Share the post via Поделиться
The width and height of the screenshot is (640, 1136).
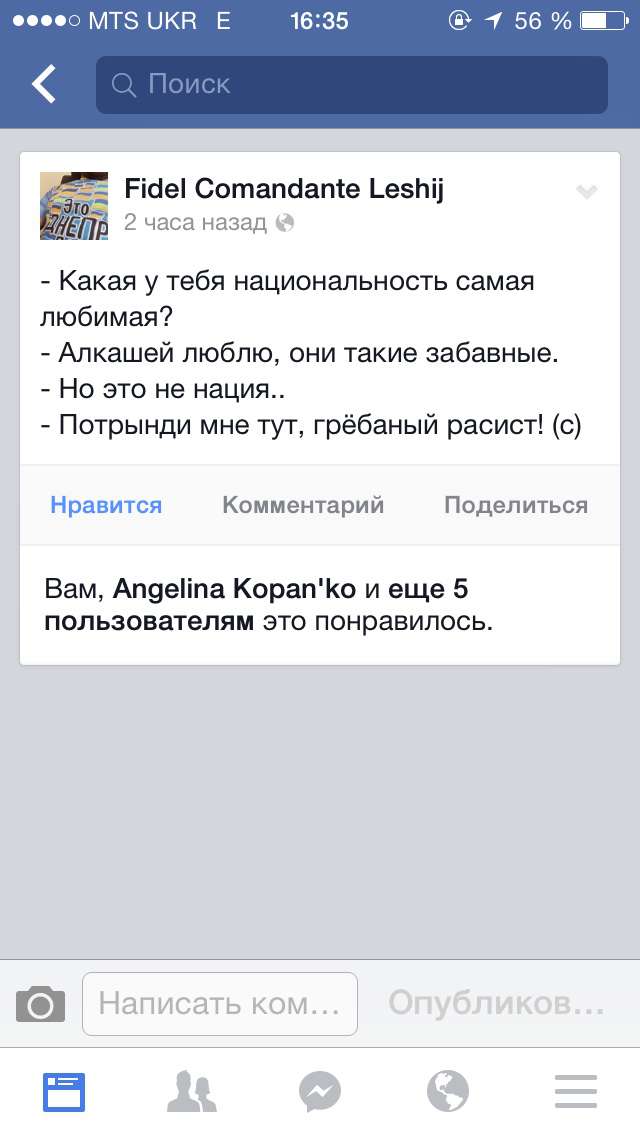point(516,505)
